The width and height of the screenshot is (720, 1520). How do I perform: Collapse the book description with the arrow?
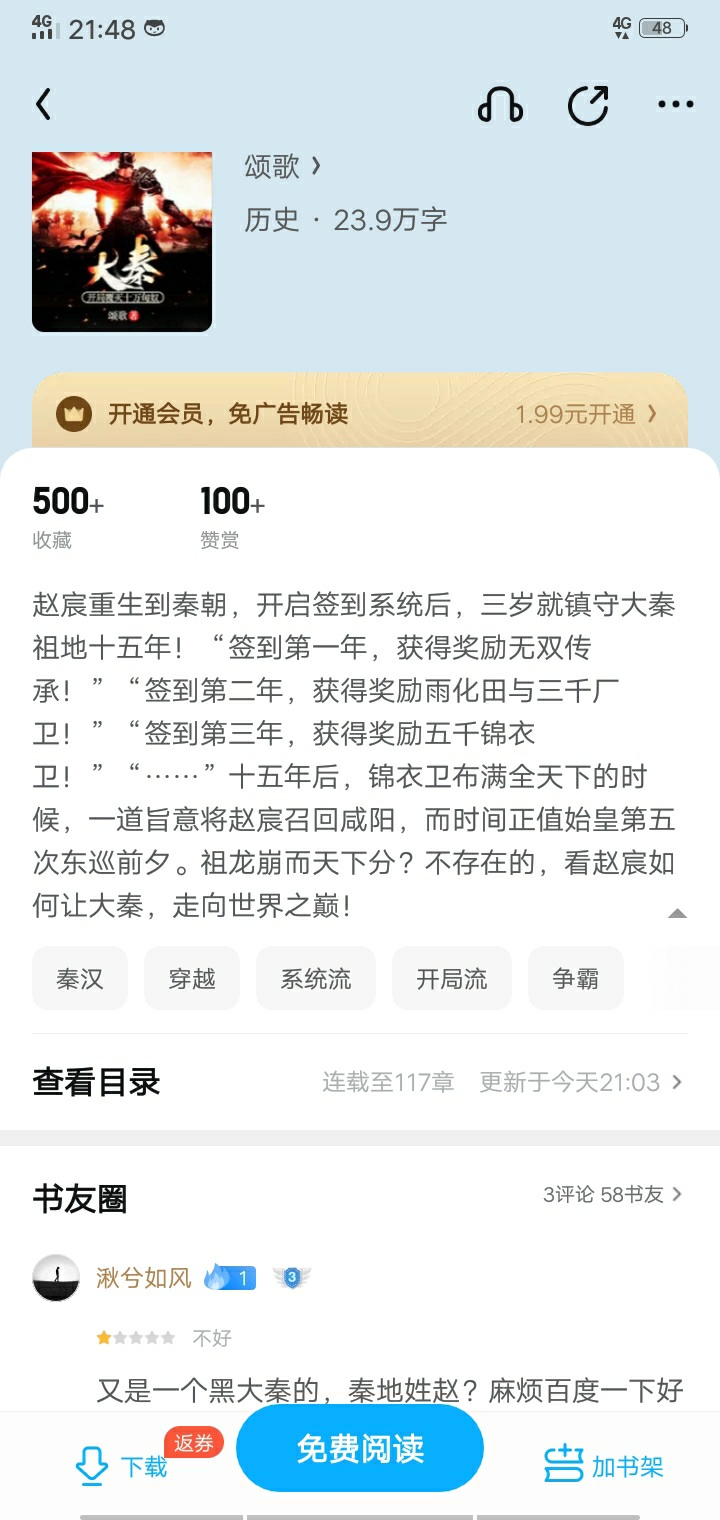(x=677, y=912)
